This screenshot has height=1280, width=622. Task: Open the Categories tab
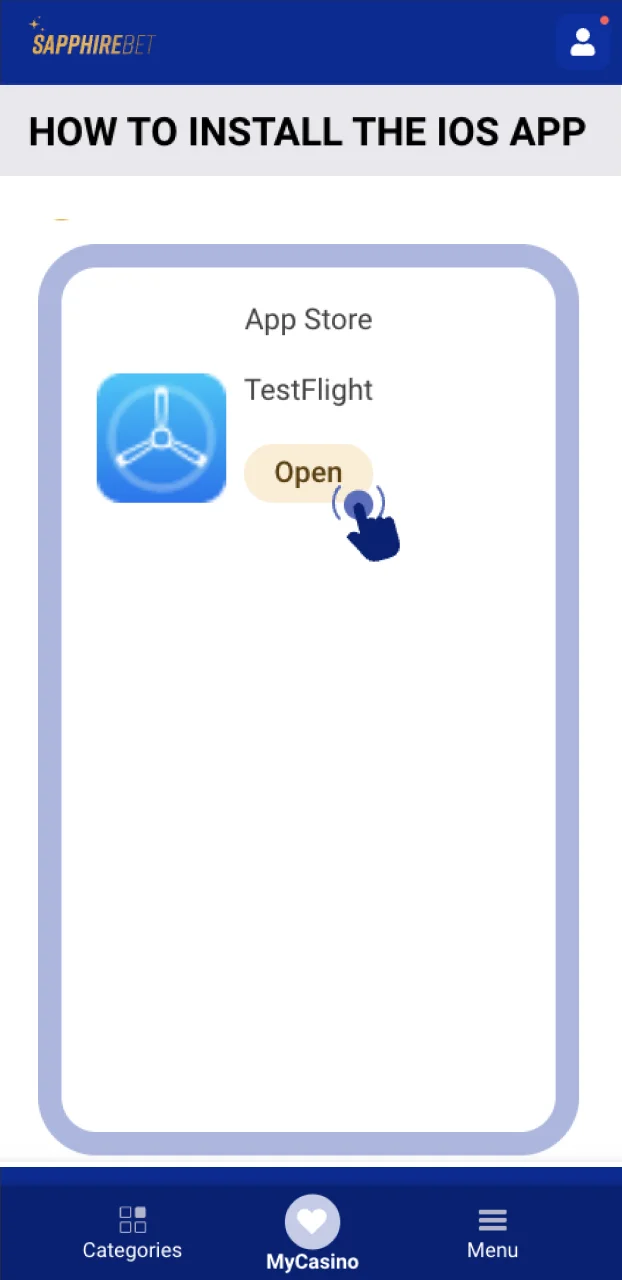132,1232
